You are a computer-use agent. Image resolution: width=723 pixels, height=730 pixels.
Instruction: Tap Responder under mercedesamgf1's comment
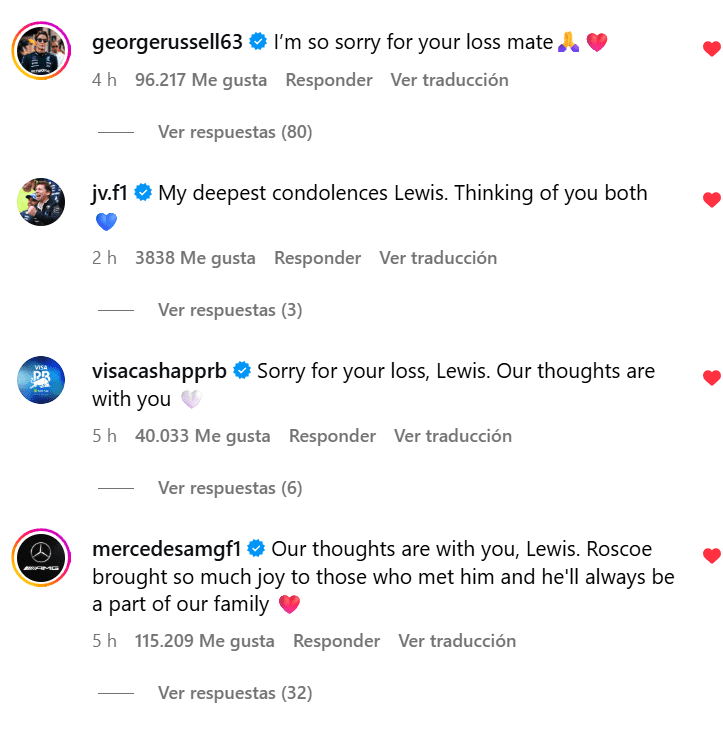pyautogui.click(x=336, y=641)
